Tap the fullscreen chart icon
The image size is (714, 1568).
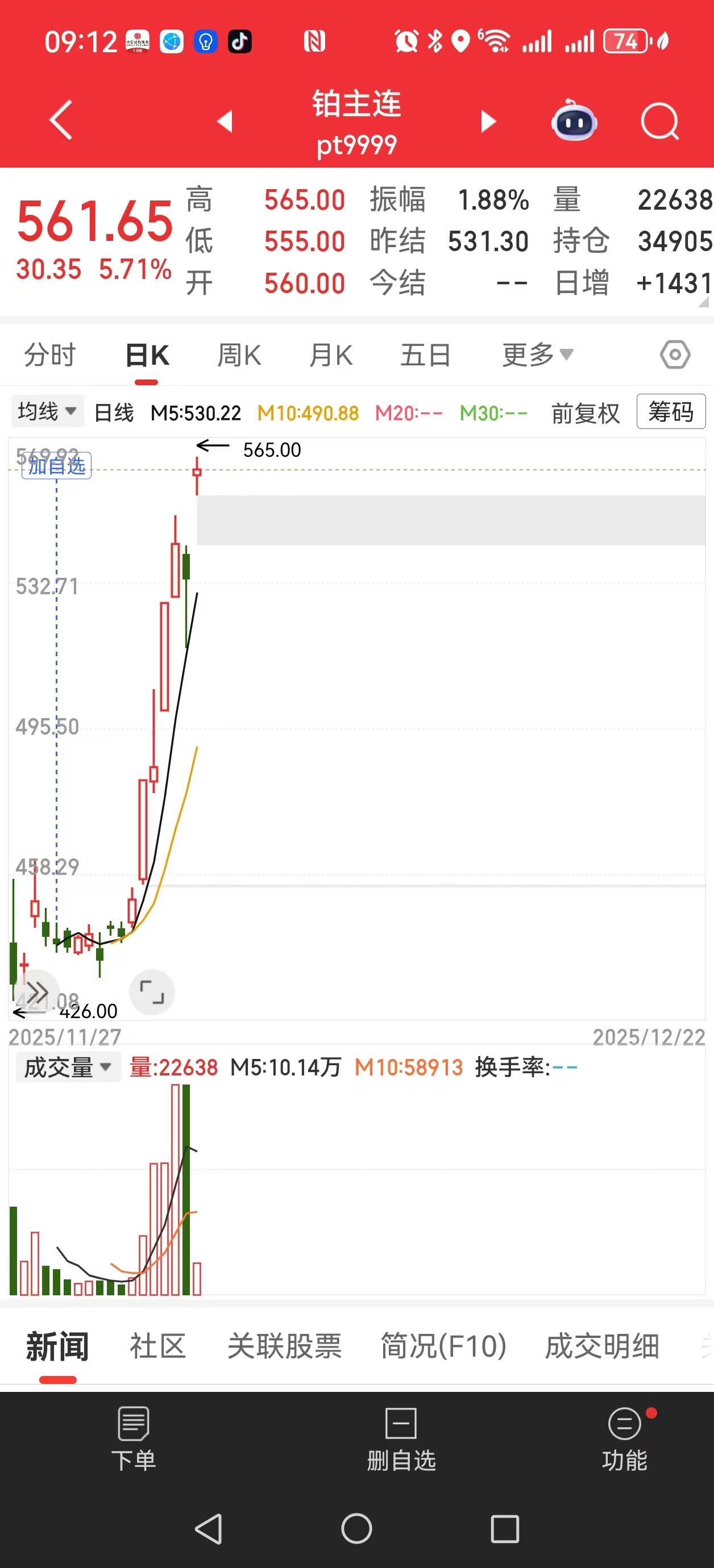click(152, 992)
